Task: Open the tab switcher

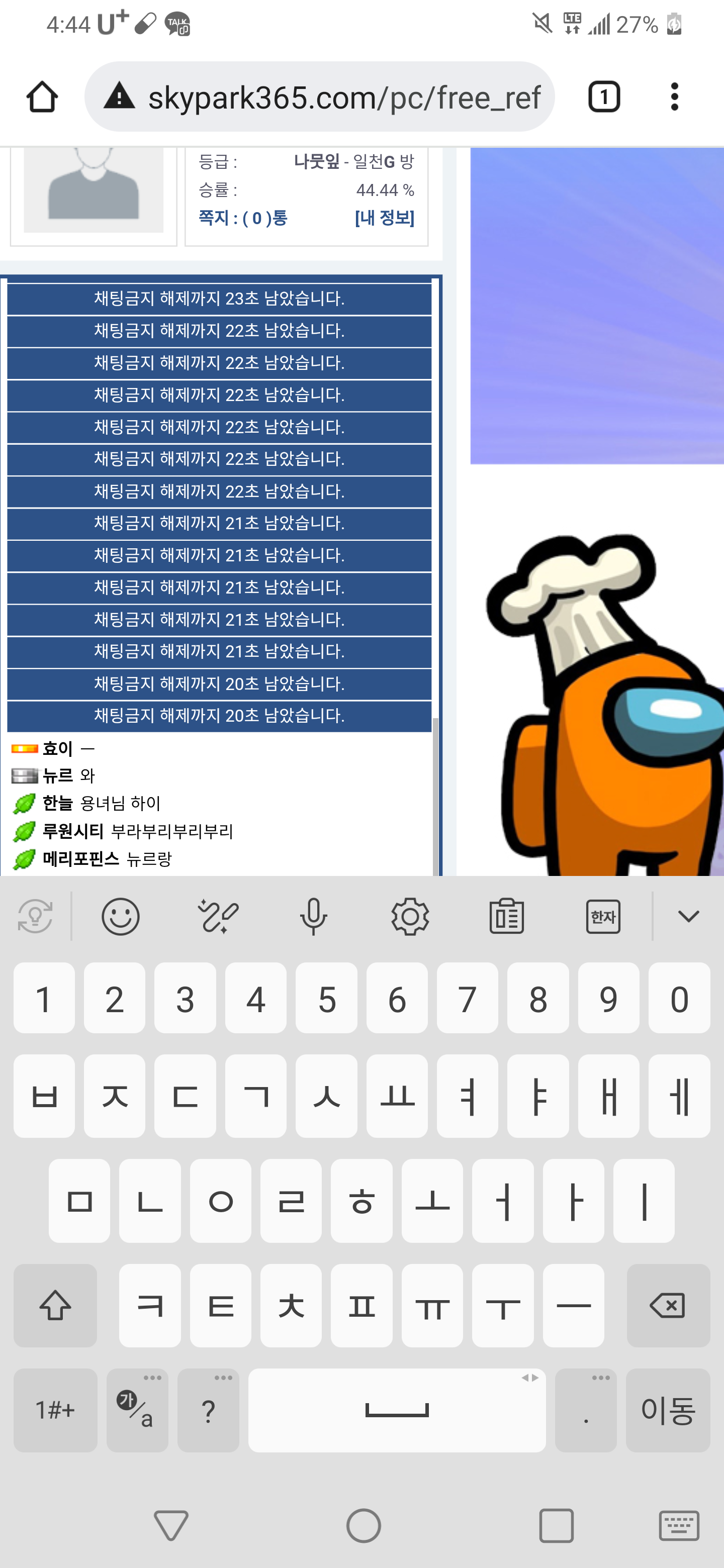Action: (603, 97)
